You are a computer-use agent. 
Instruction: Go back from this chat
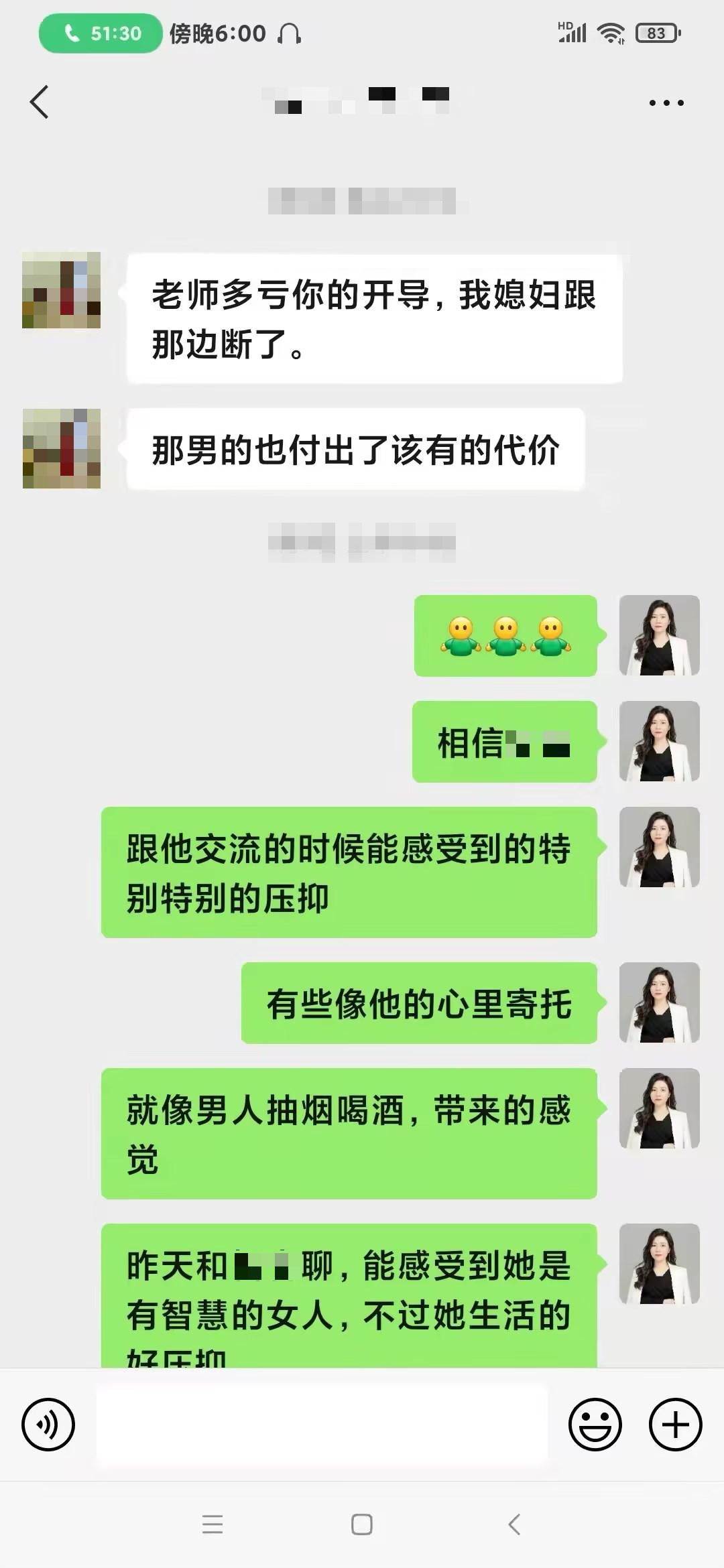40,102
